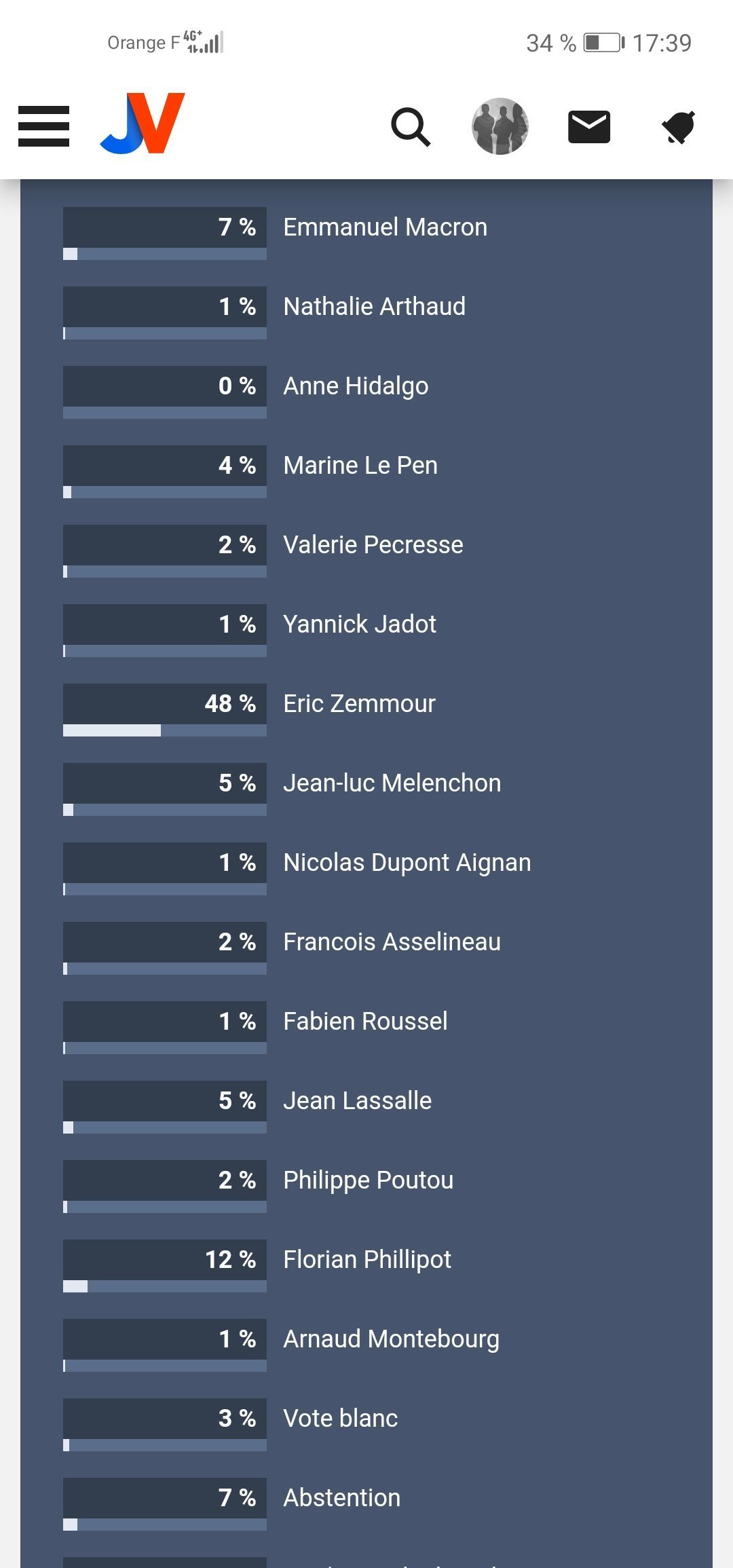733x1568 pixels.
Task: Tap the JV logo to go home
Action: [143, 124]
